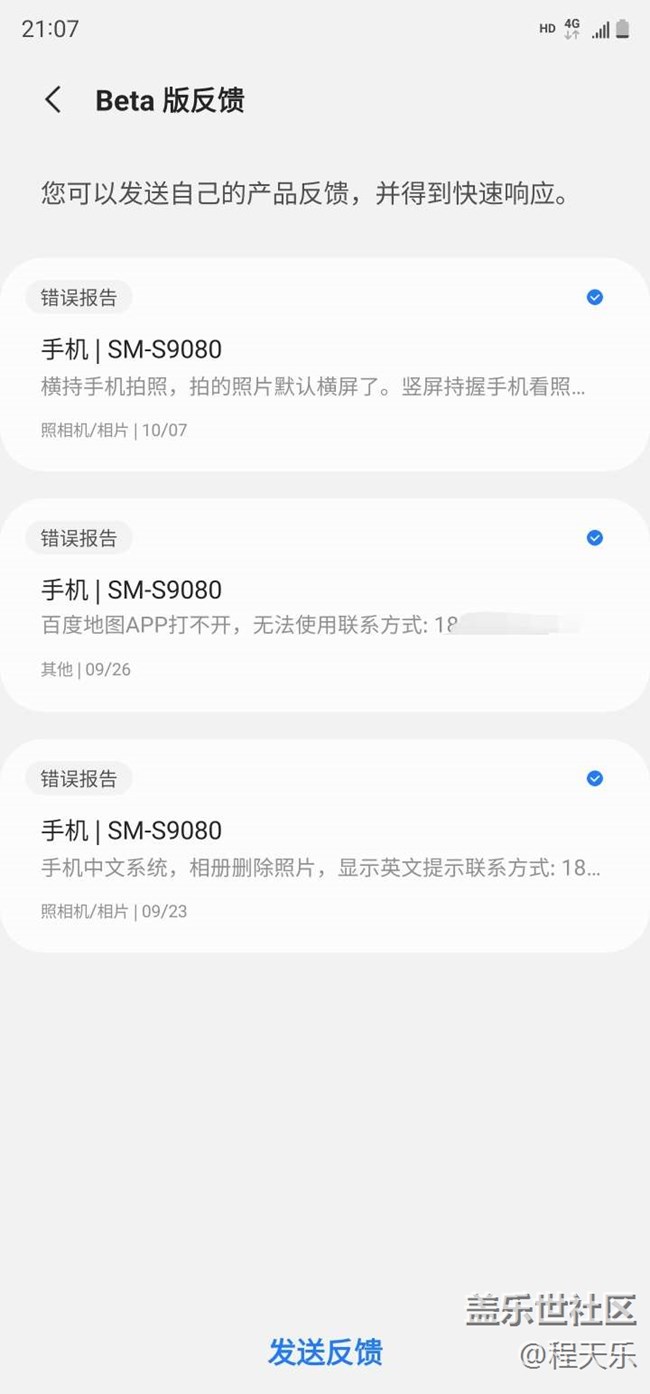Tap 发送反馈 to send feedback
Screen dimensions: 650x1394
point(325,1352)
